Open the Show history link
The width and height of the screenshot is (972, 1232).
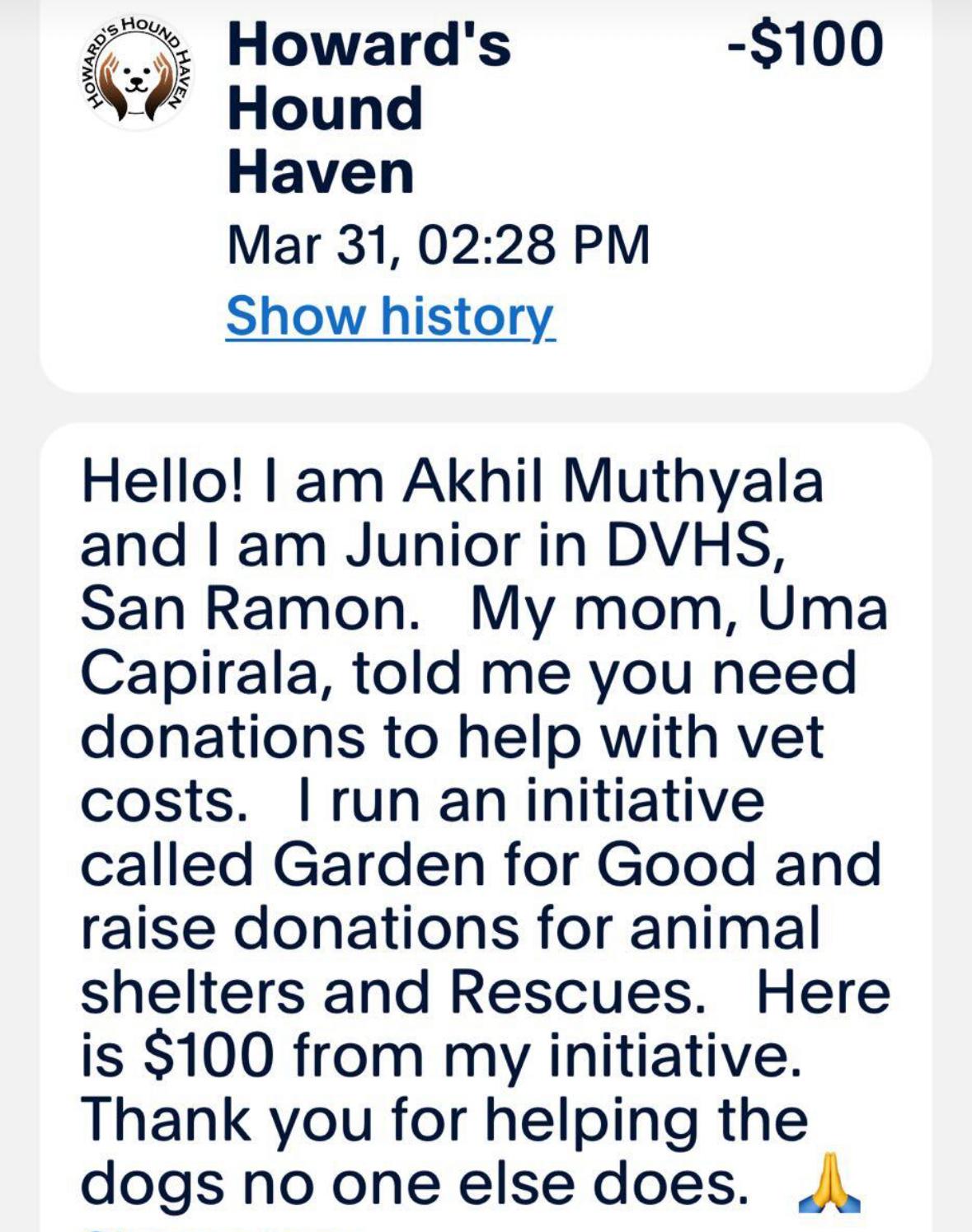390,316
